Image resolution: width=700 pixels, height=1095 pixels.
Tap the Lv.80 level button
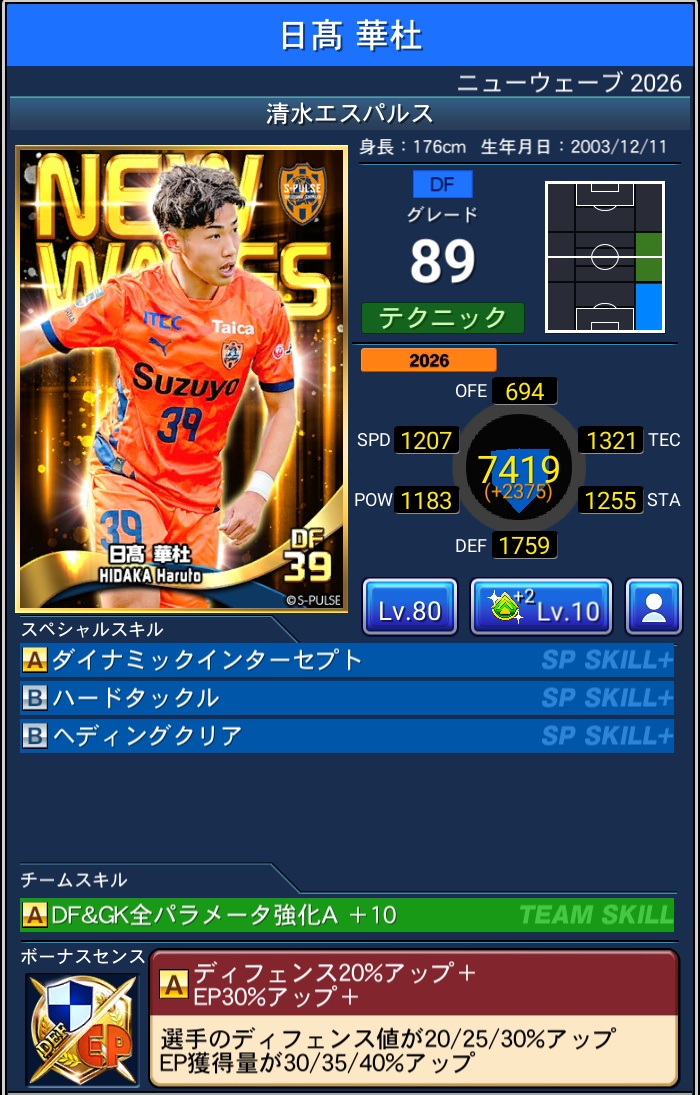pyautogui.click(x=409, y=607)
